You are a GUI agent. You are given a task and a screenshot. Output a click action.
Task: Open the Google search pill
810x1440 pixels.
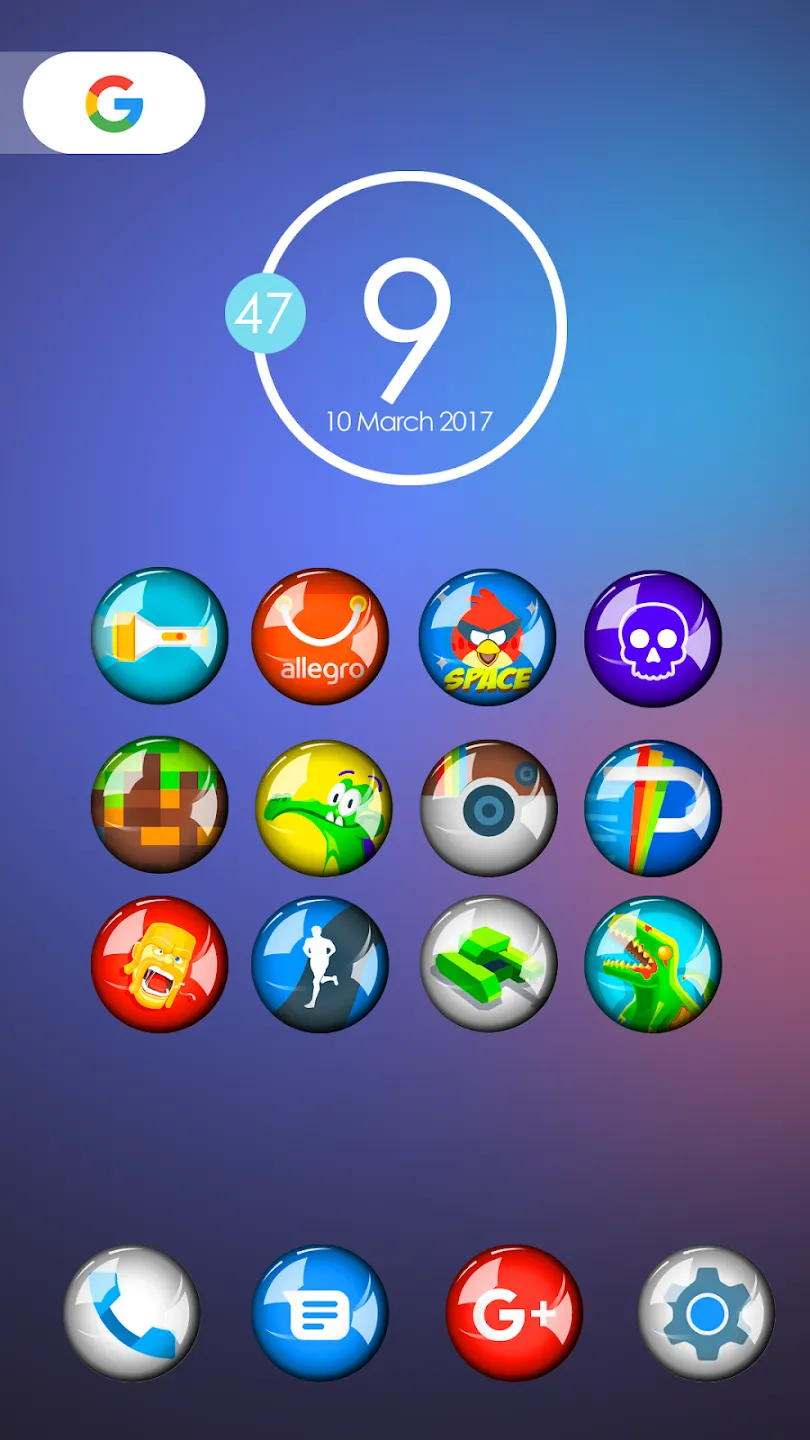tap(114, 103)
